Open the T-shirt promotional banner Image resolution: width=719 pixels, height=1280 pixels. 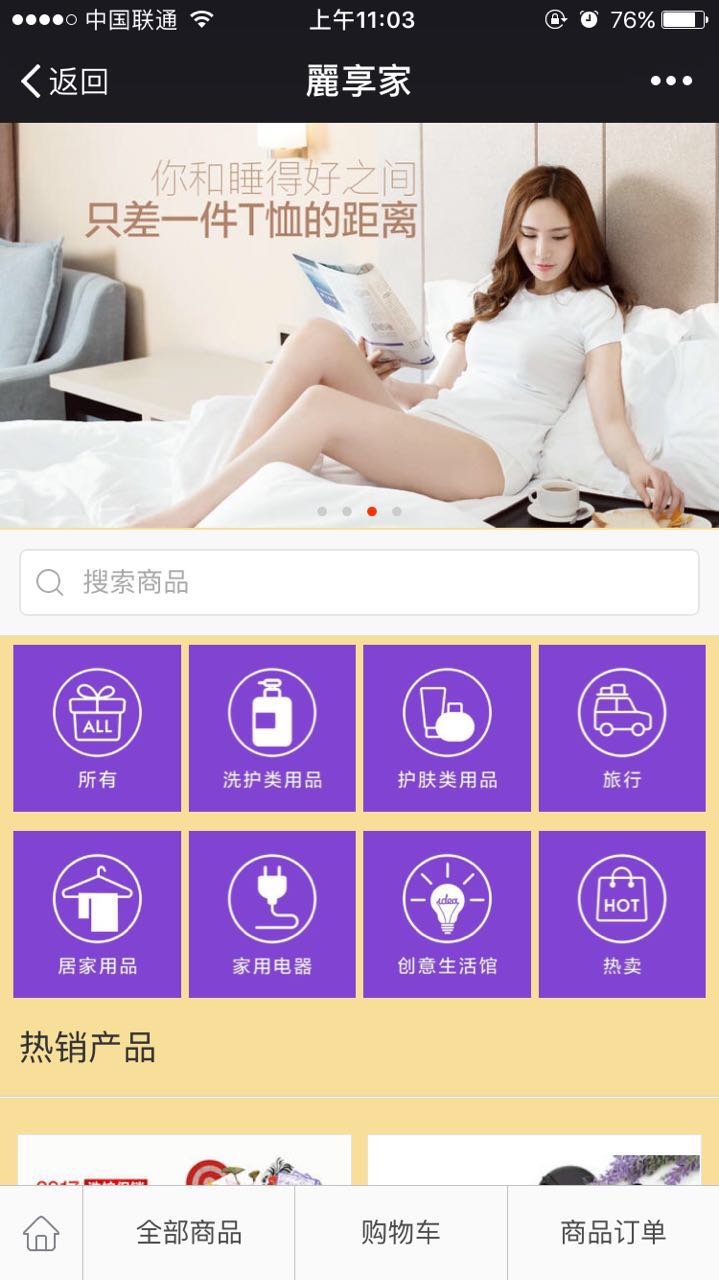[x=359, y=325]
